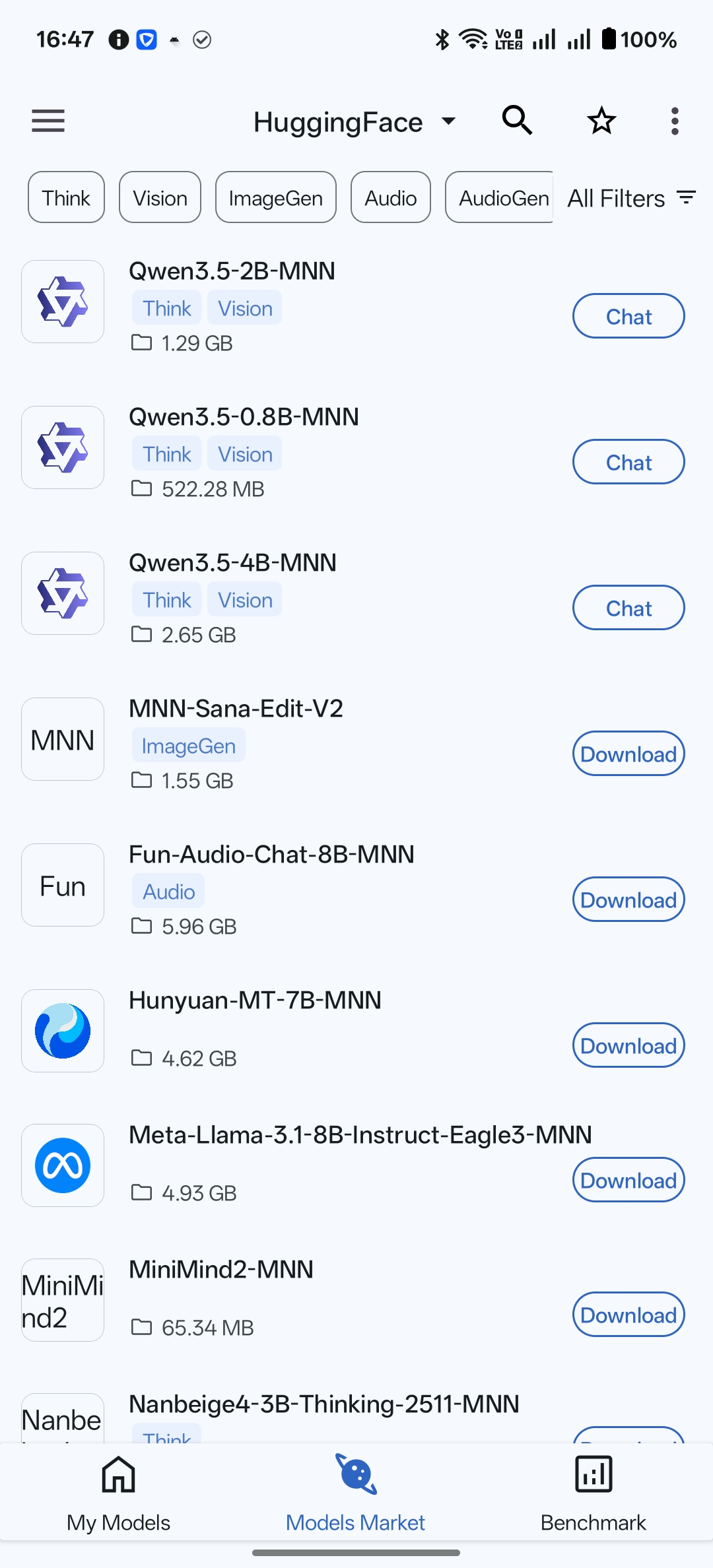Image resolution: width=713 pixels, height=1568 pixels.
Task: Show favorite models via star icon
Action: point(601,121)
